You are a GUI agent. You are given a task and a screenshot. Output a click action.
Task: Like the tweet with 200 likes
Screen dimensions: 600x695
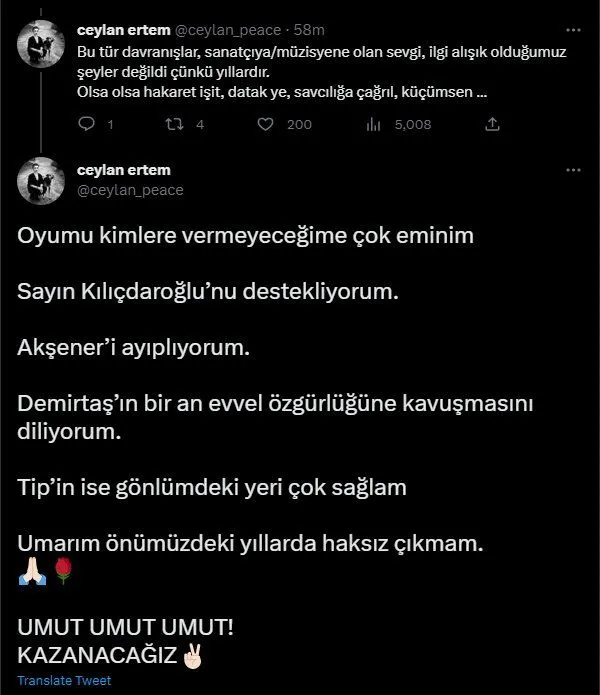pyautogui.click(x=266, y=125)
